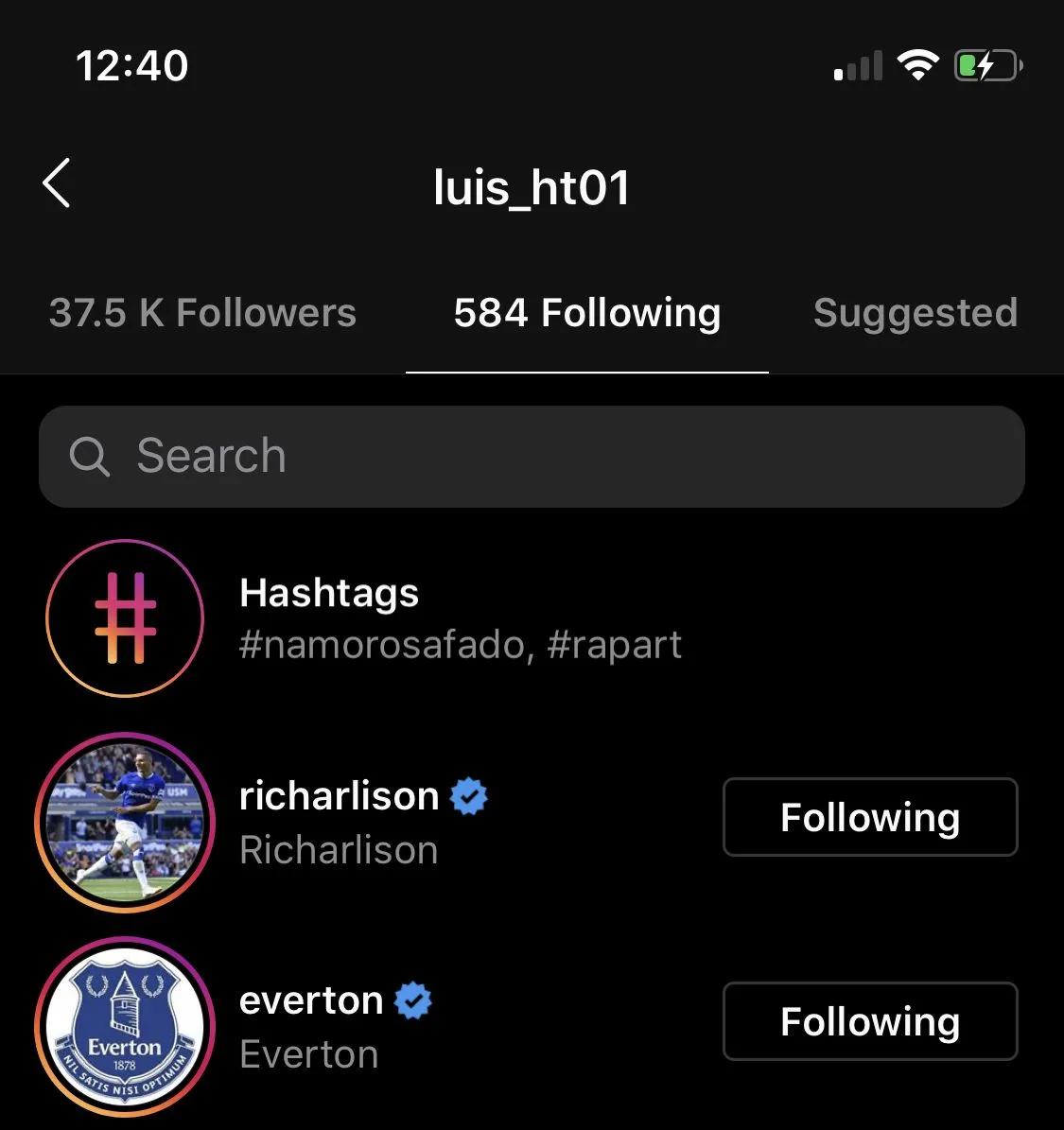This screenshot has height=1130, width=1064.
Task: Tap the Following button next to everton
Action: [869, 1021]
